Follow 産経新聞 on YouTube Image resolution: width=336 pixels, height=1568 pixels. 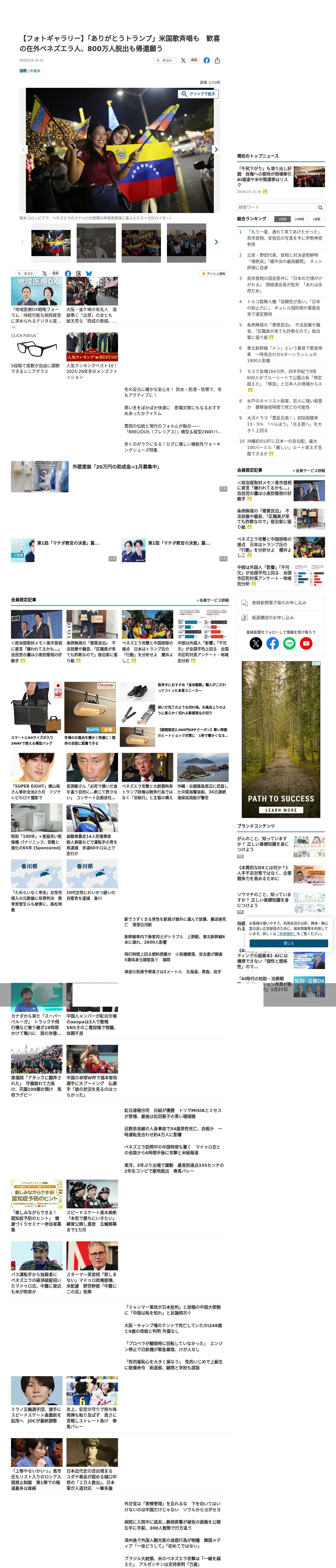click(306, 643)
